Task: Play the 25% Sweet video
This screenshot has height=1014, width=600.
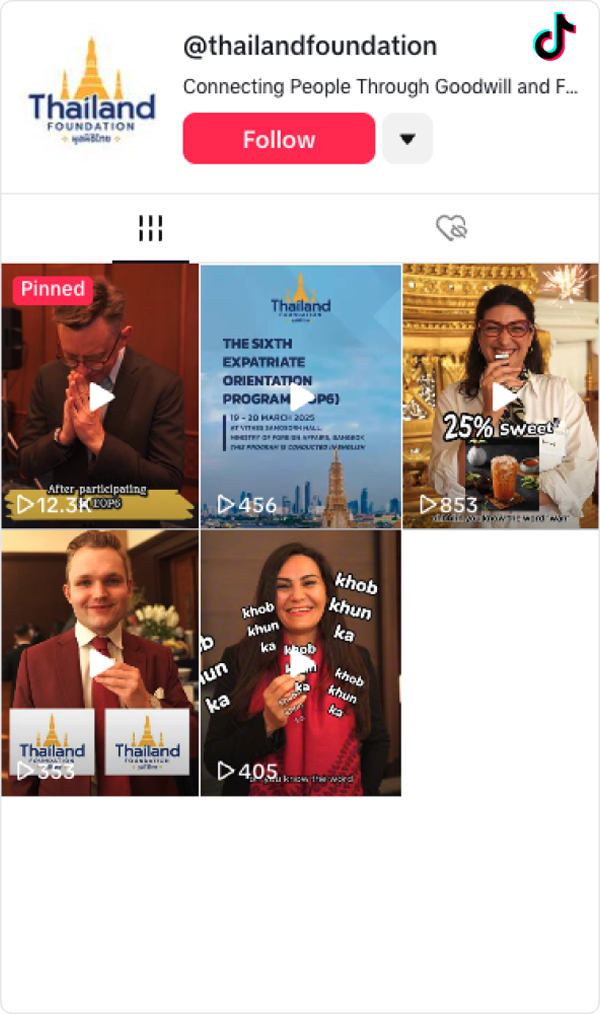Action: [x=500, y=396]
